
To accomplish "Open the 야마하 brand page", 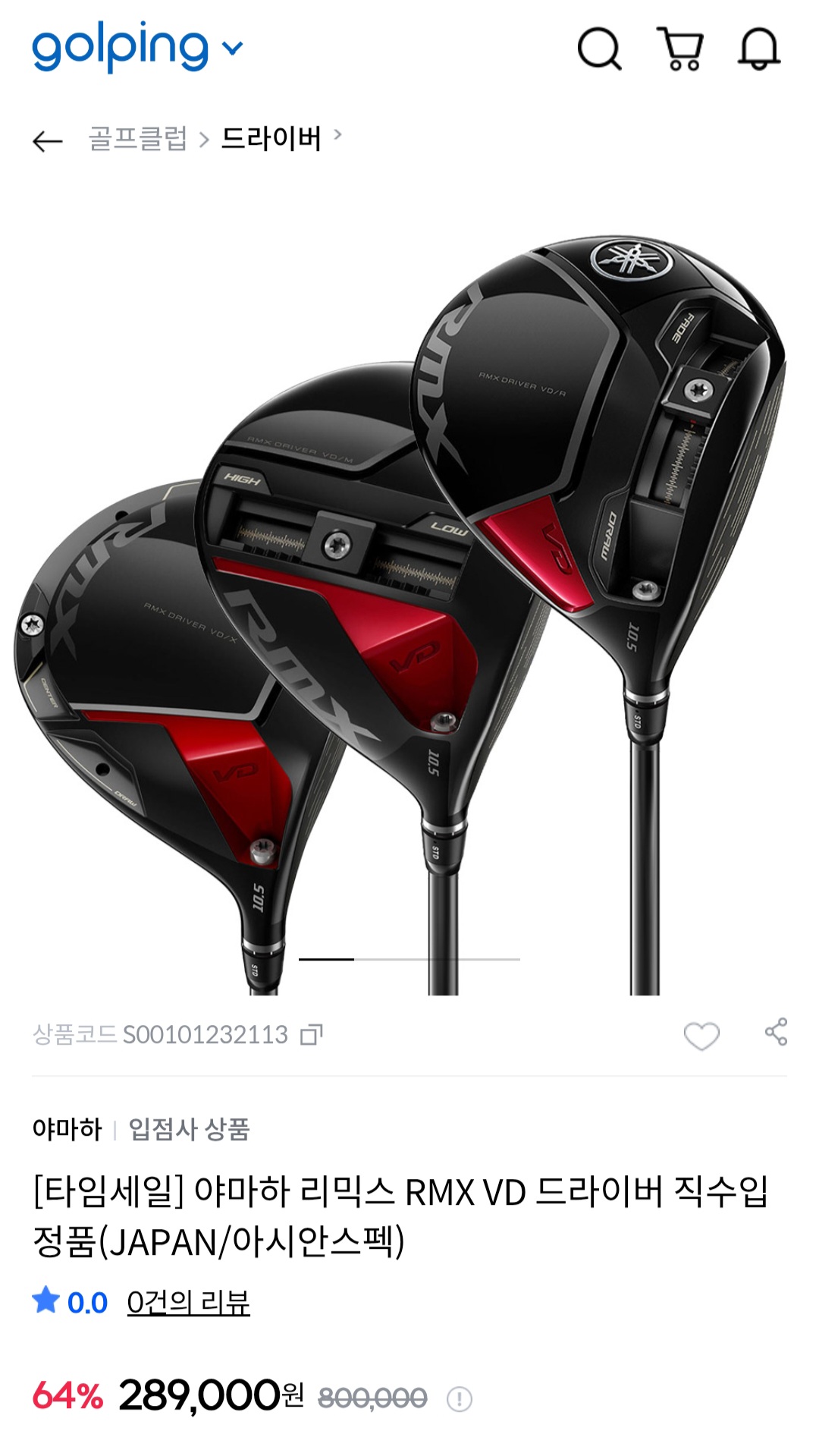I will point(67,1129).
